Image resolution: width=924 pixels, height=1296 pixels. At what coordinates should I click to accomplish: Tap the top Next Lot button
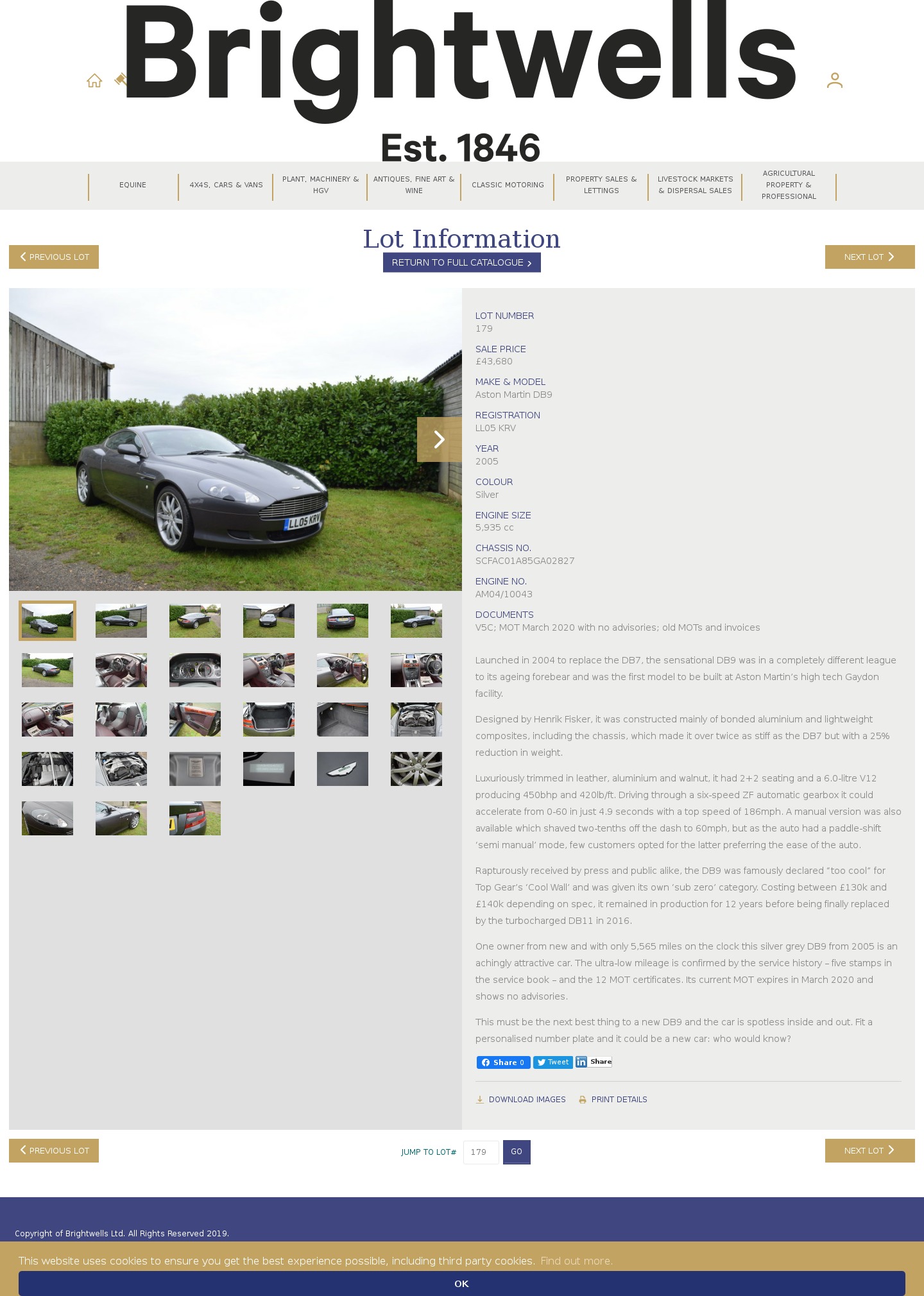click(x=869, y=257)
